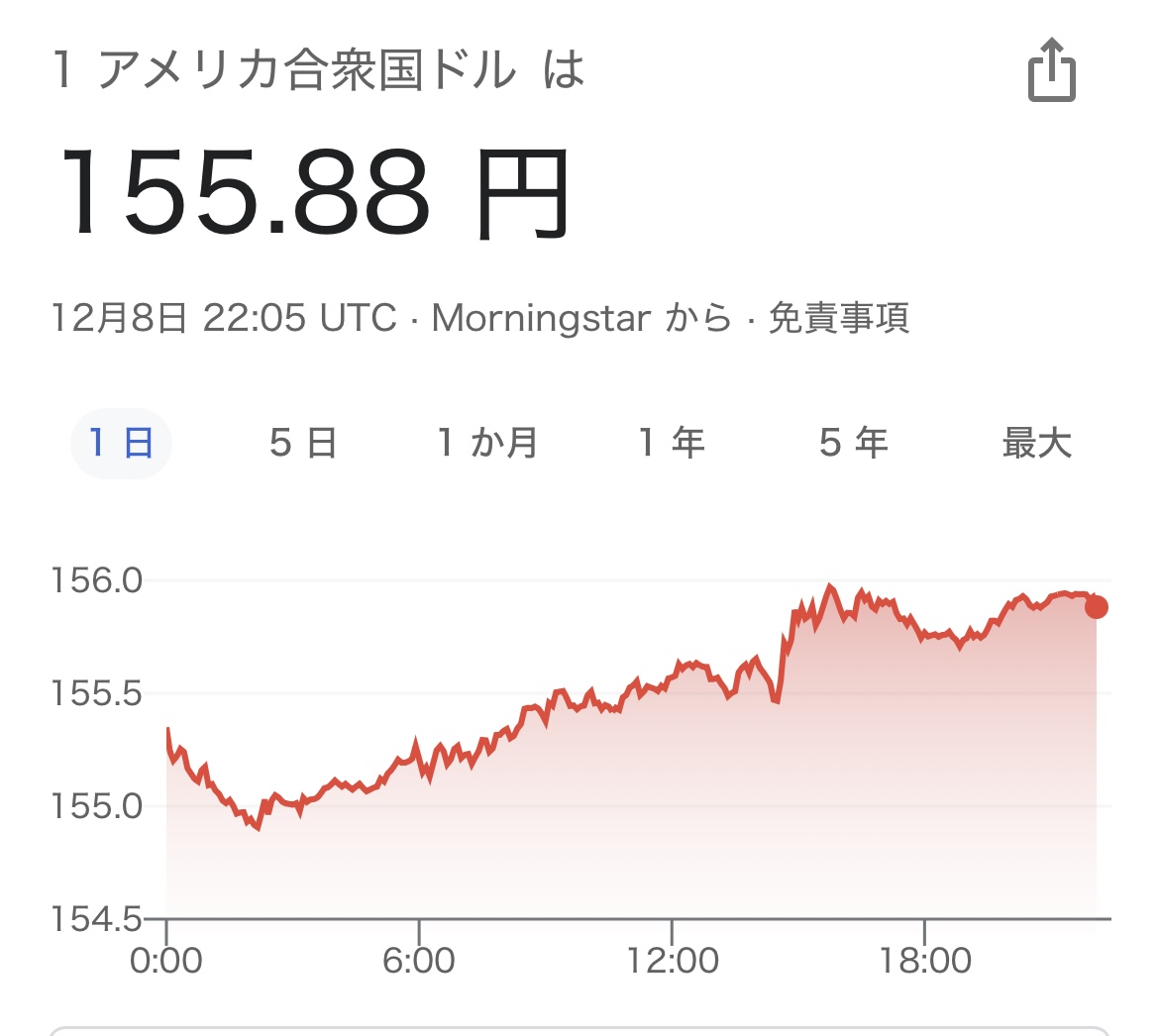
Task: Switch chart to 5 日 range
Action: tap(303, 443)
